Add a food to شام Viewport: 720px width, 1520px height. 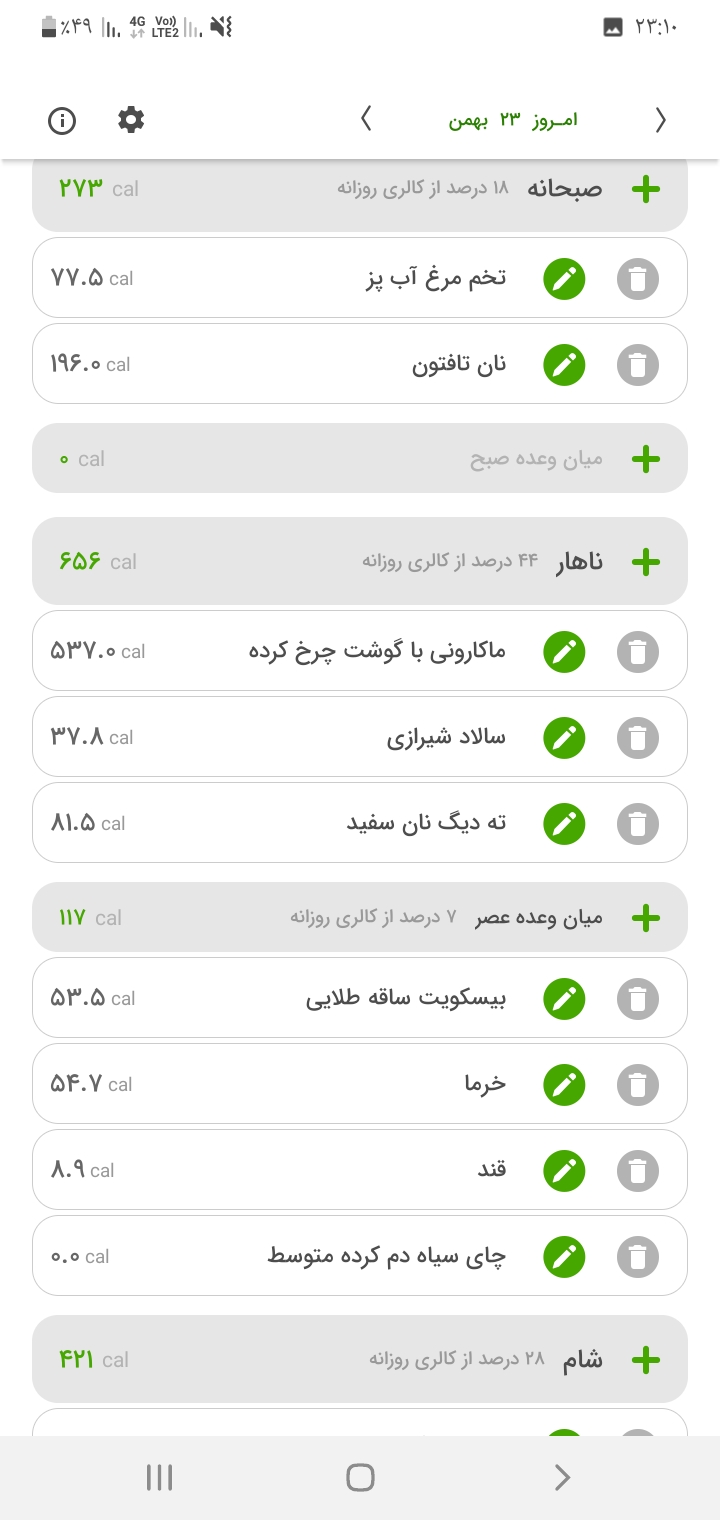[646, 1360]
